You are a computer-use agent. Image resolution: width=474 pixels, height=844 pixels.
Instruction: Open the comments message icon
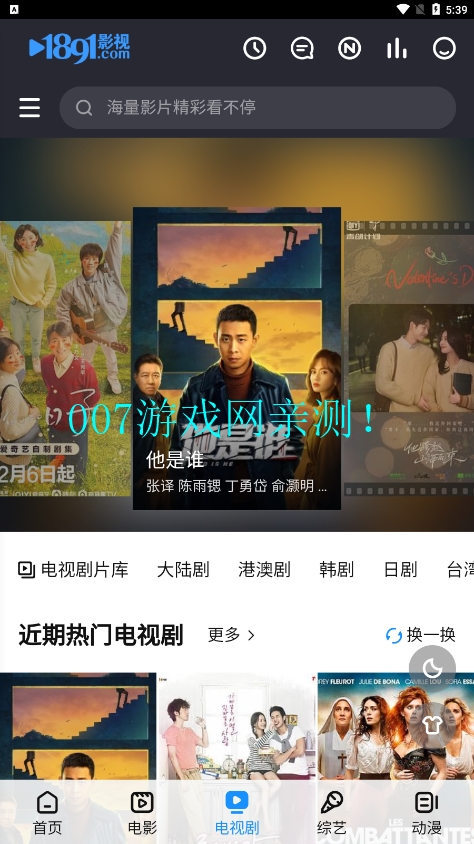[x=302, y=48]
